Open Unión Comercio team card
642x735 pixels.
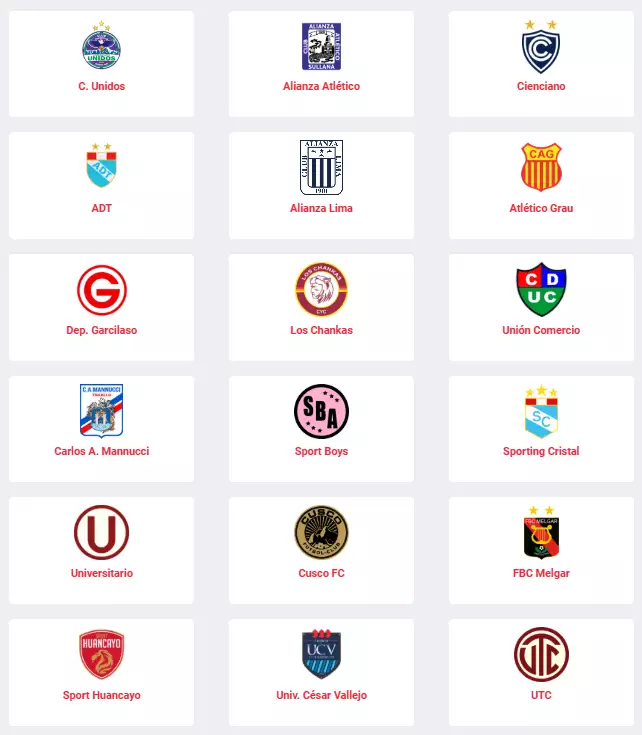[x=541, y=307]
